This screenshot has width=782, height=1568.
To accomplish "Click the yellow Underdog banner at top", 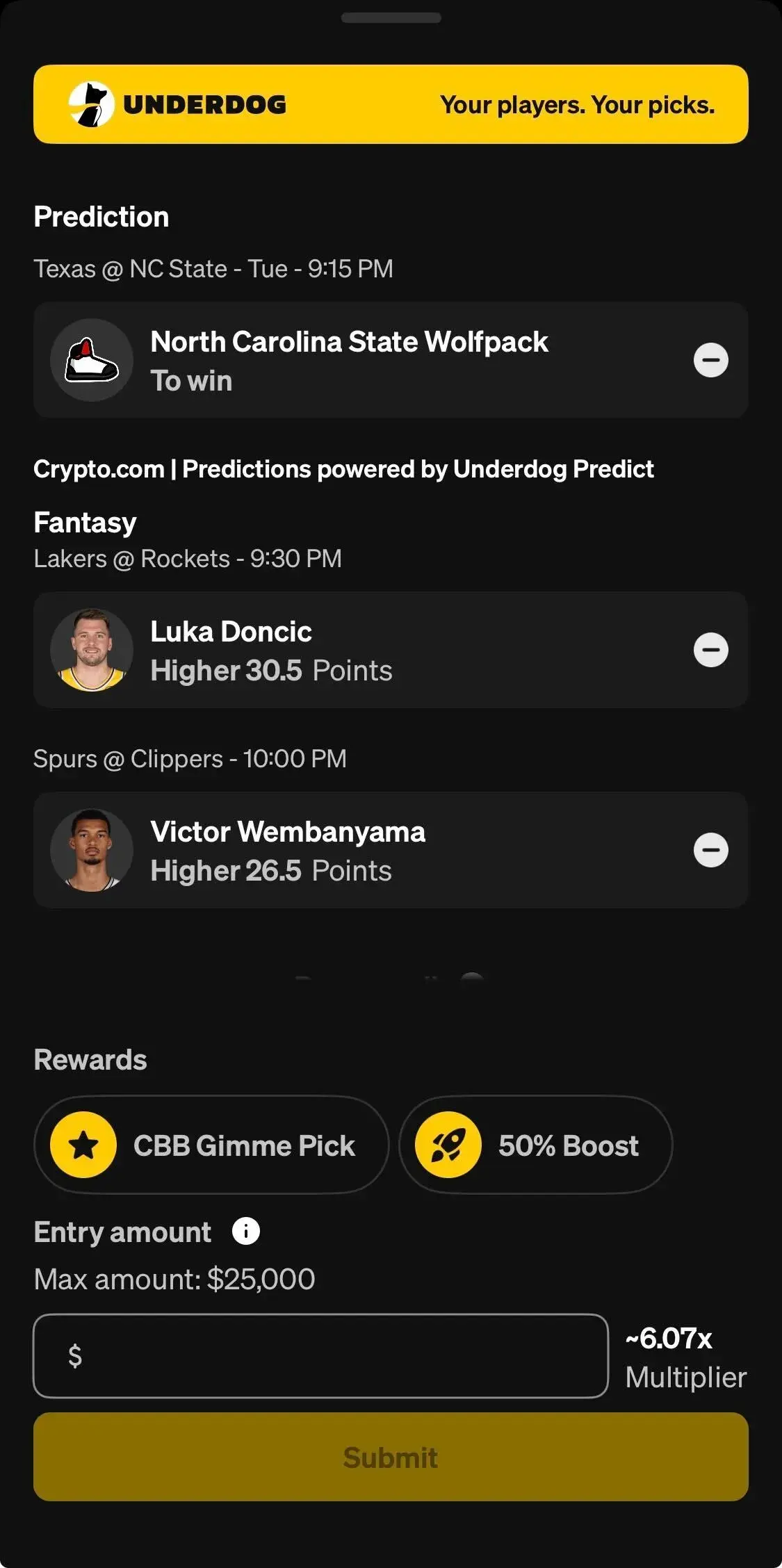I will pyautogui.click(x=391, y=104).
